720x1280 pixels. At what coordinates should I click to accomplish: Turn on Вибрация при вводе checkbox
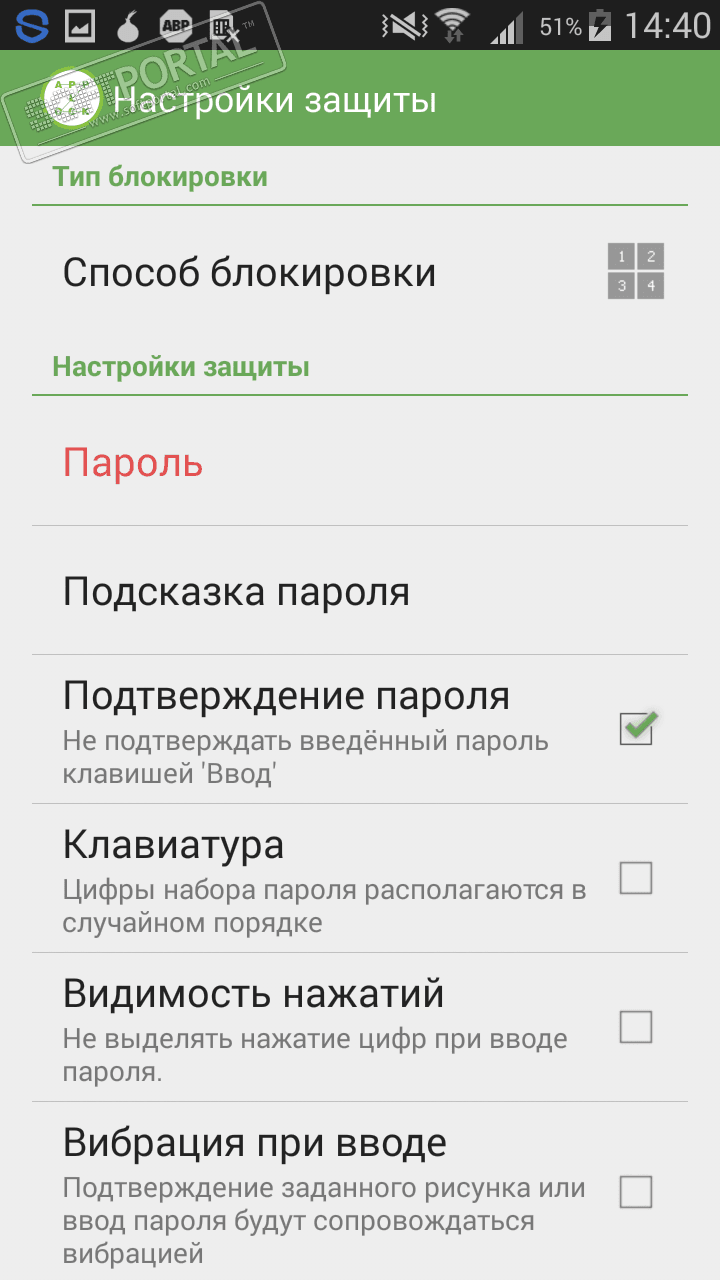coord(636,1192)
